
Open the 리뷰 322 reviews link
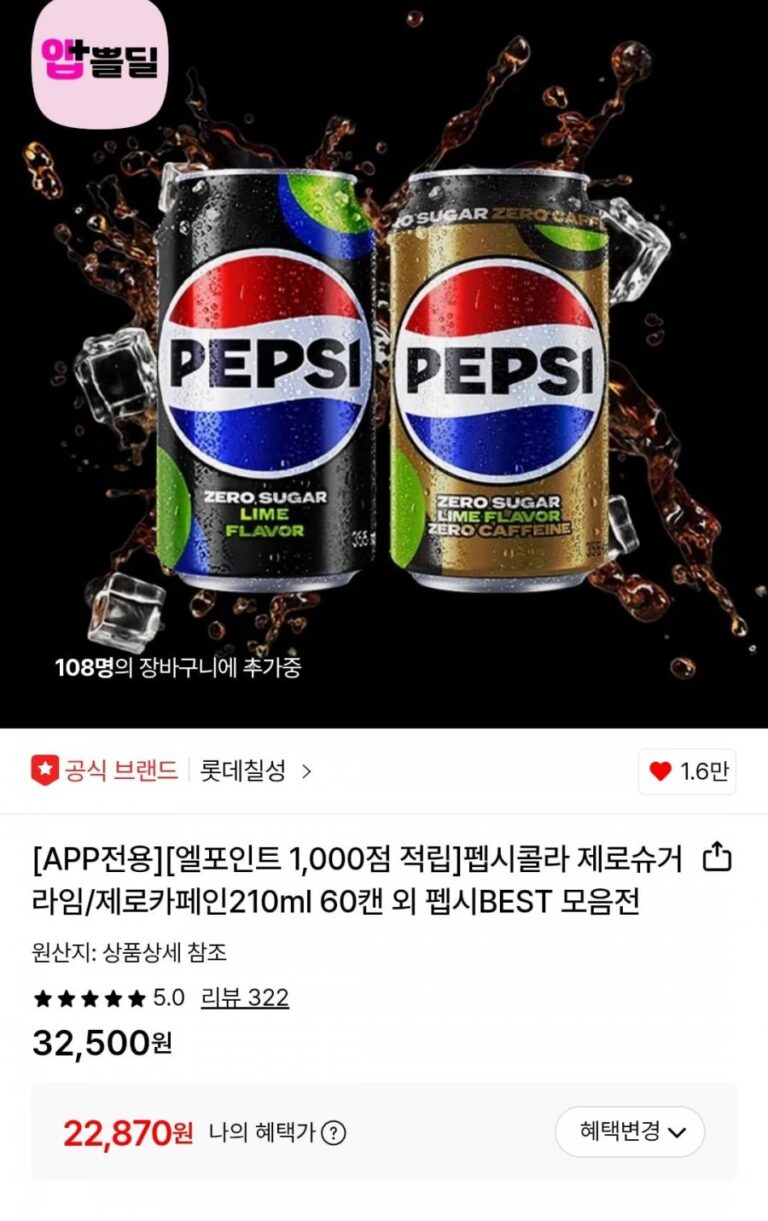point(245,998)
